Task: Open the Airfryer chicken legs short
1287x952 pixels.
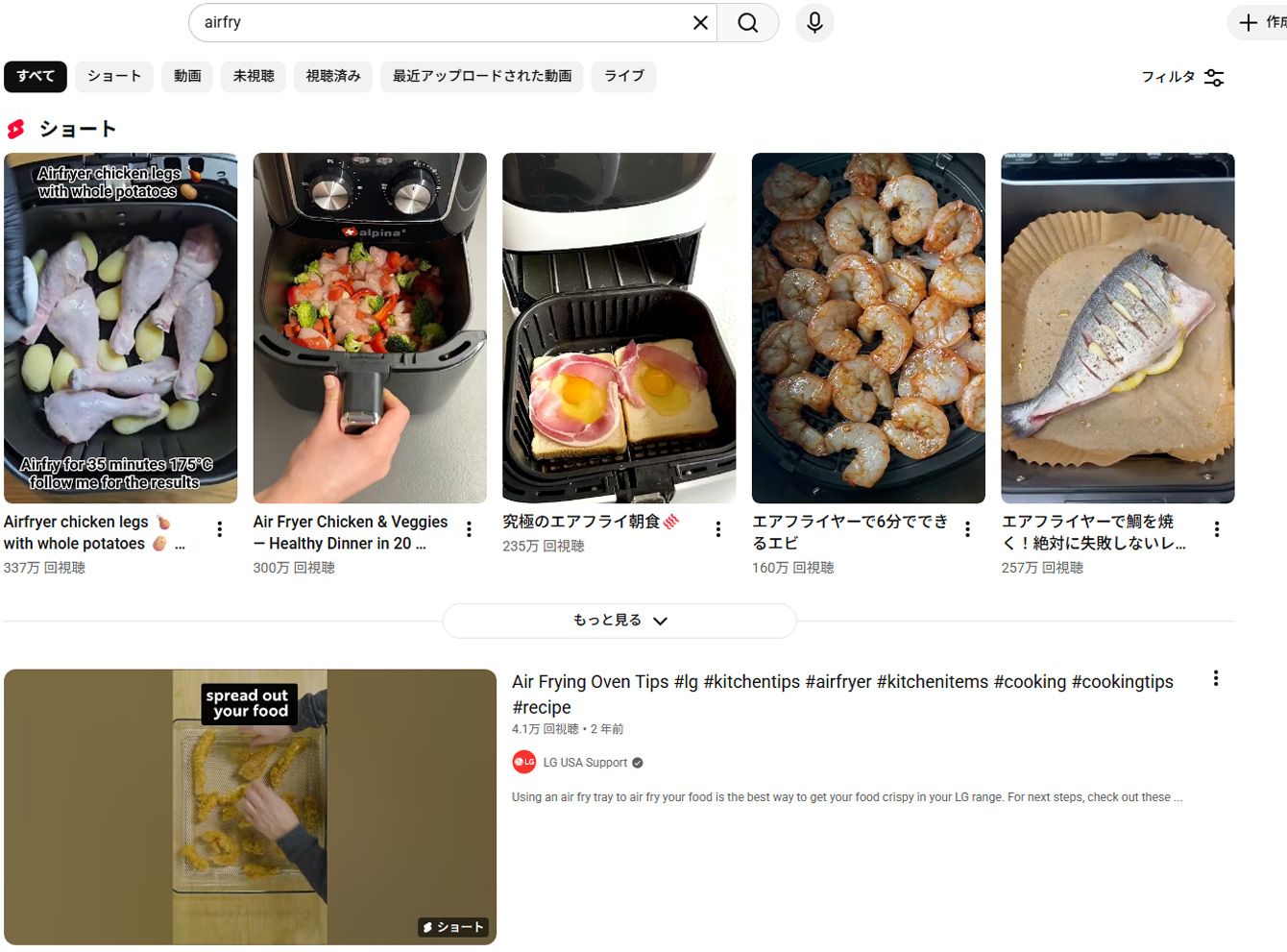Action: click(120, 328)
